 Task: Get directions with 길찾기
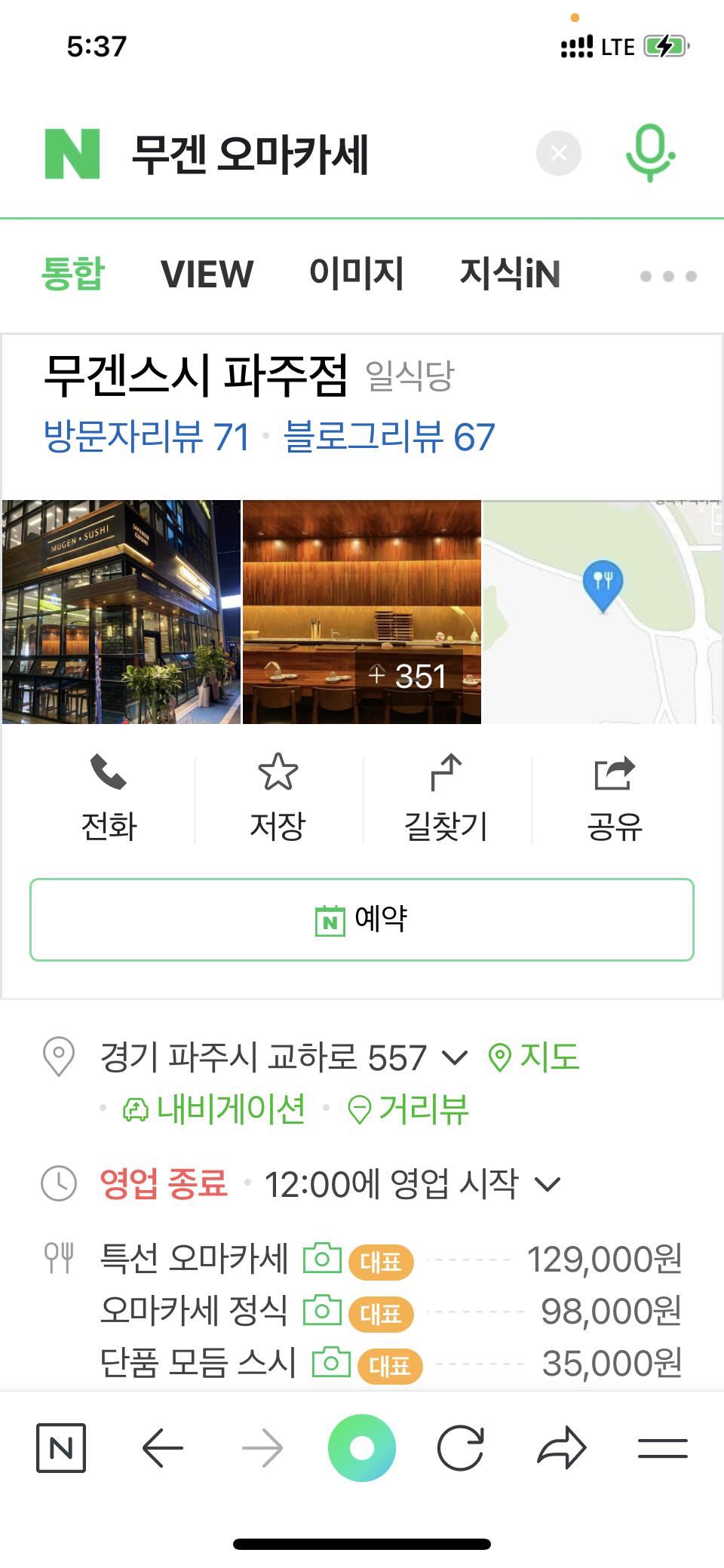pos(446,798)
